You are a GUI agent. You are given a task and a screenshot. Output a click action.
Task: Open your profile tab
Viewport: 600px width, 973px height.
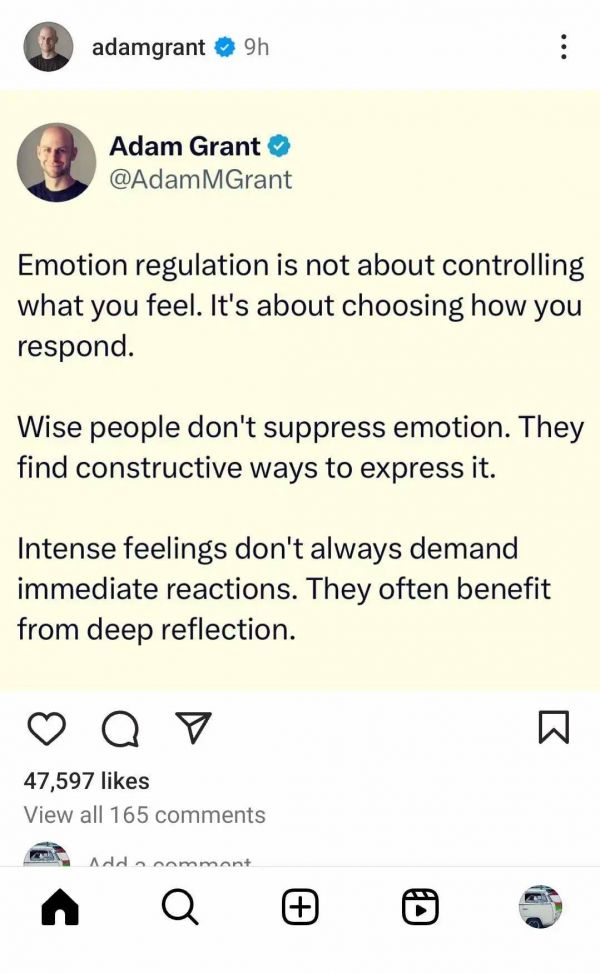[540, 907]
